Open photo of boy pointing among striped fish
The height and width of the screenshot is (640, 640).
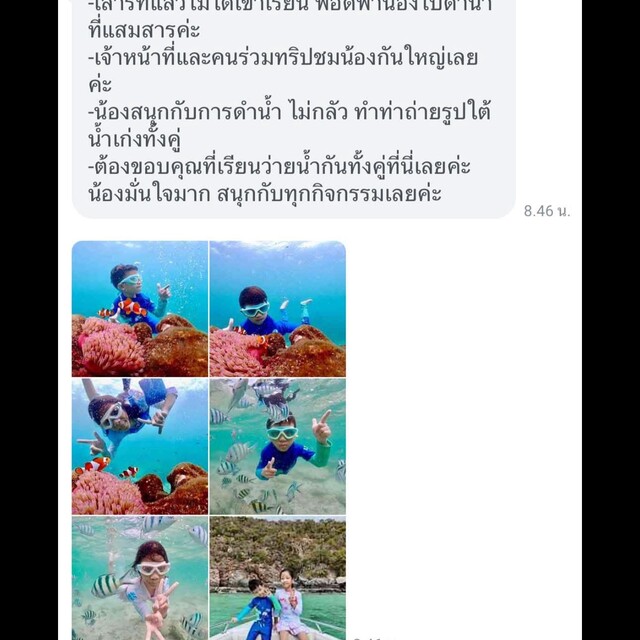click(278, 446)
